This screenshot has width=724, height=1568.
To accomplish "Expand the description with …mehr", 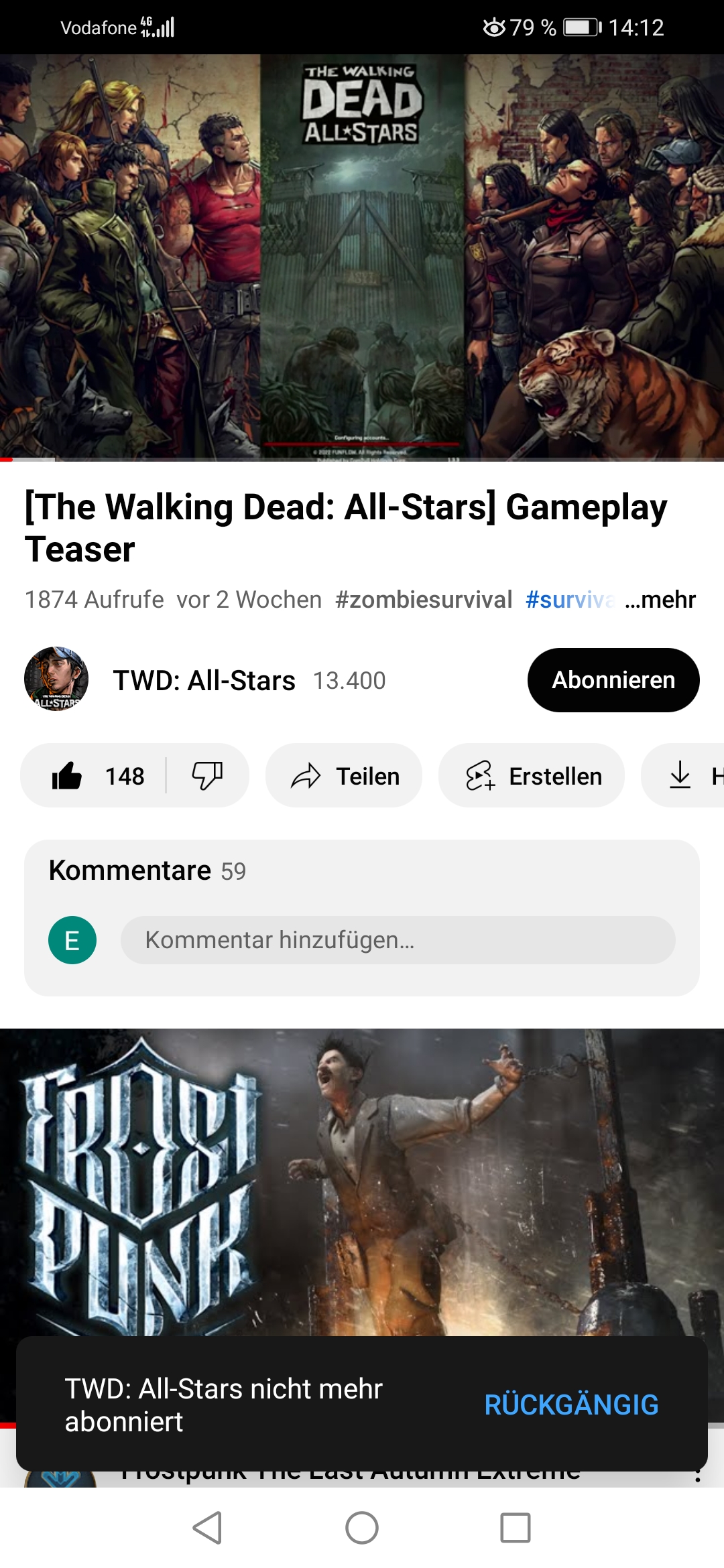I will [x=660, y=599].
